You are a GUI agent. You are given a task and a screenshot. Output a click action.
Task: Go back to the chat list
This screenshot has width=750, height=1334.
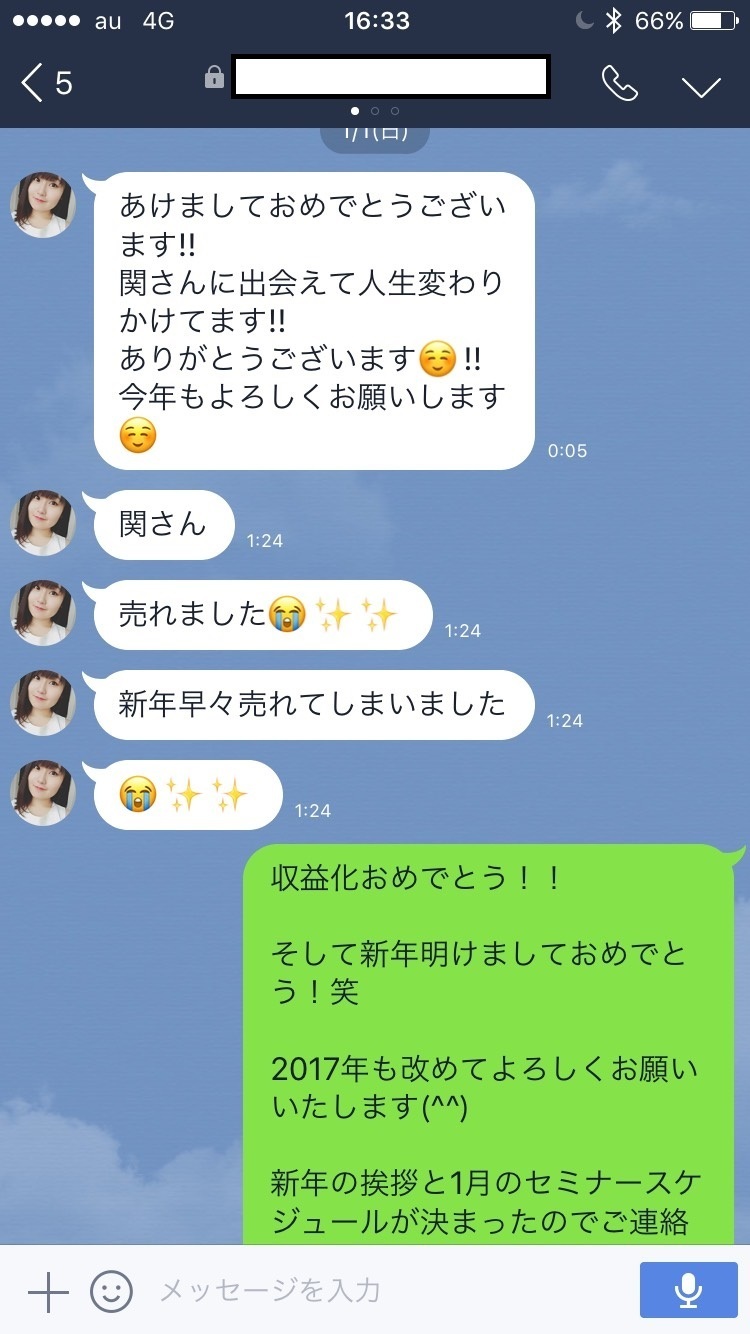pos(47,83)
